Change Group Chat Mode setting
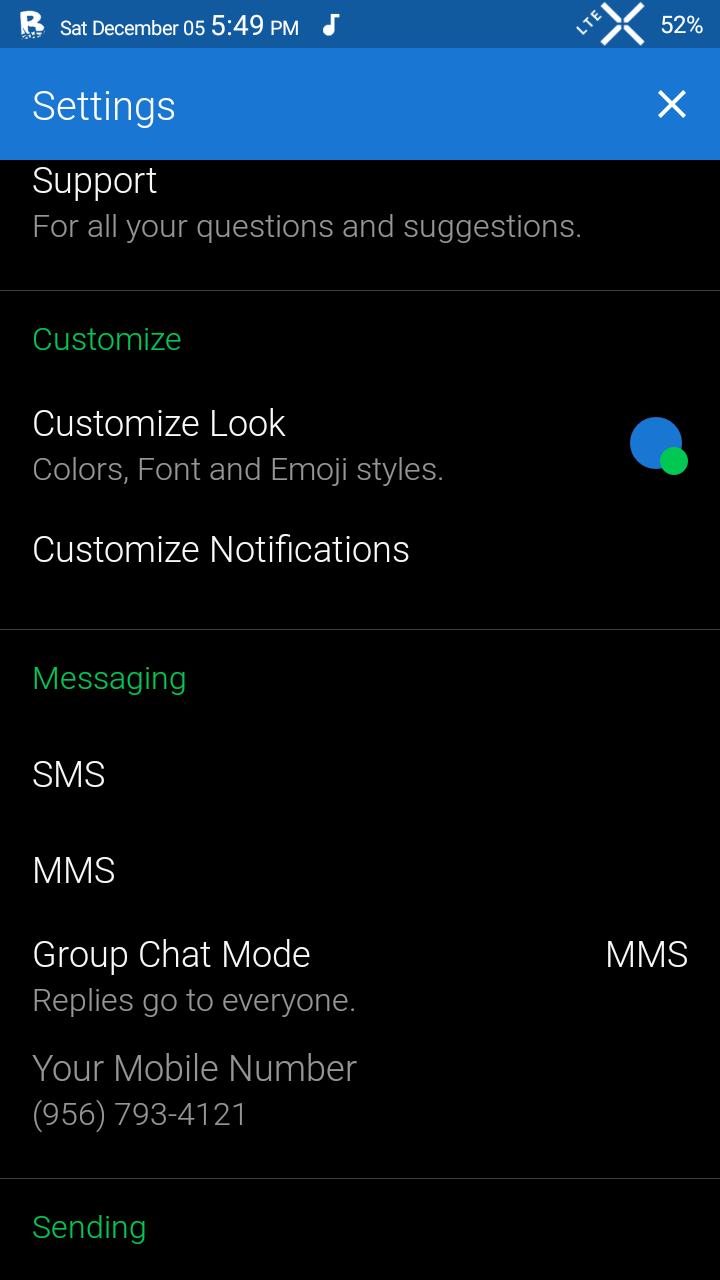Viewport: 720px width, 1280px height. coord(360,974)
